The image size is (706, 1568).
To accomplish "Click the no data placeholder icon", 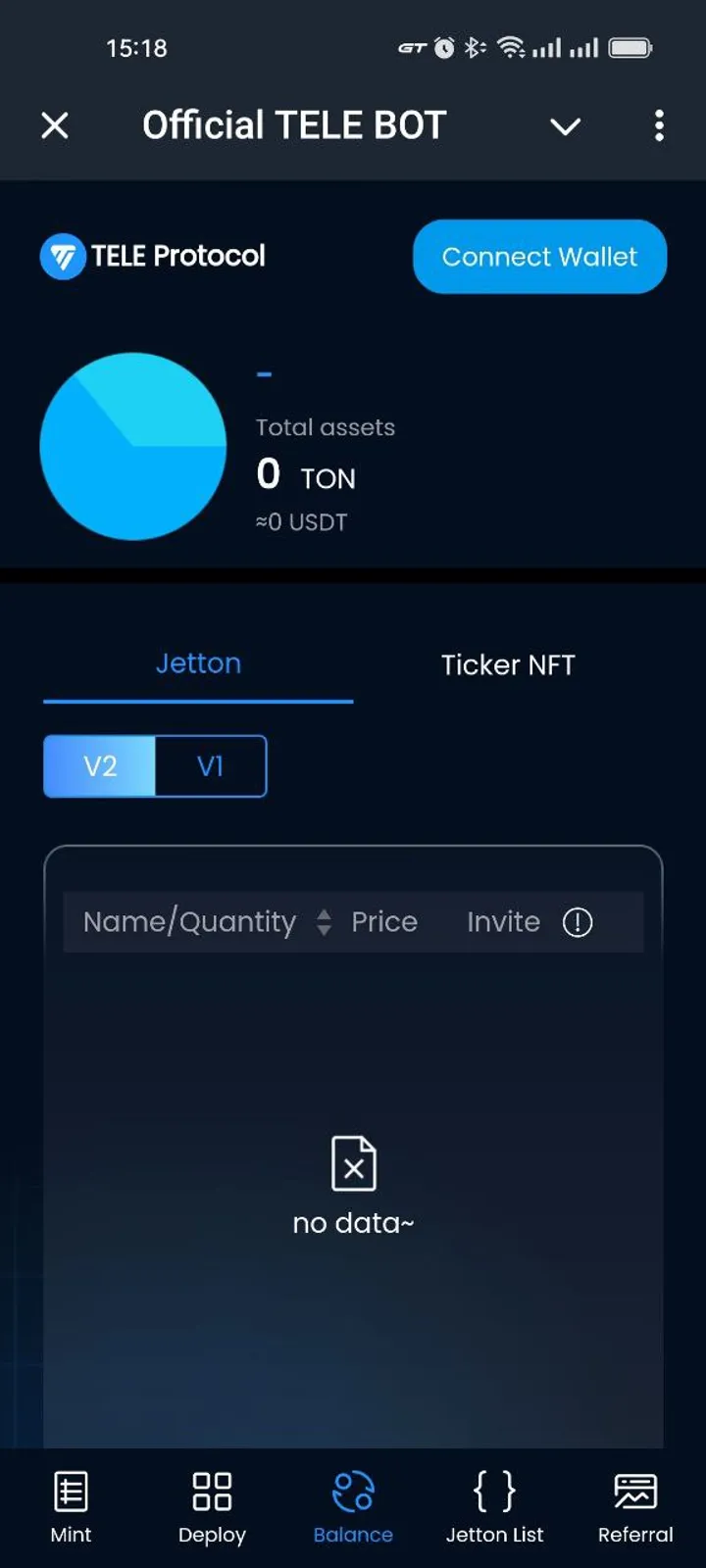I will point(353,1162).
